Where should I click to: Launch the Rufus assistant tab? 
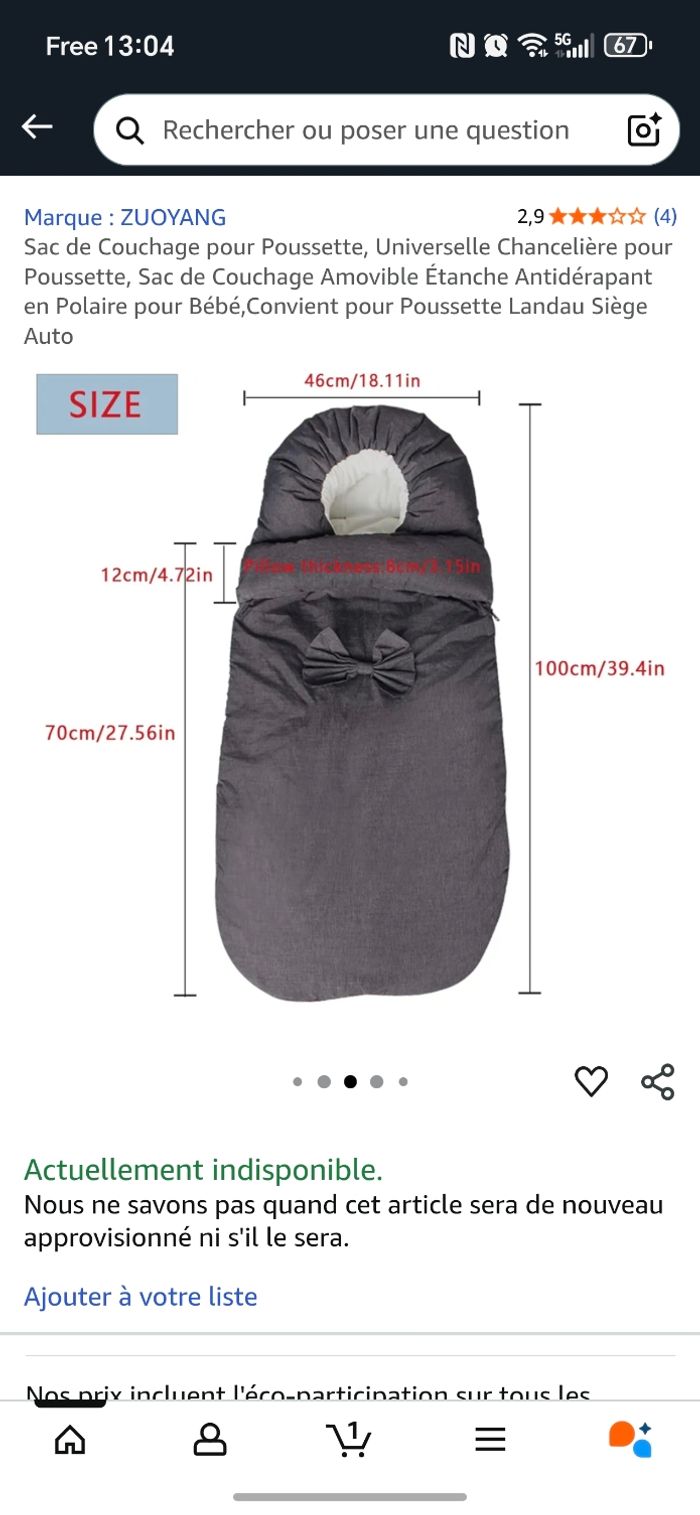click(630, 1439)
